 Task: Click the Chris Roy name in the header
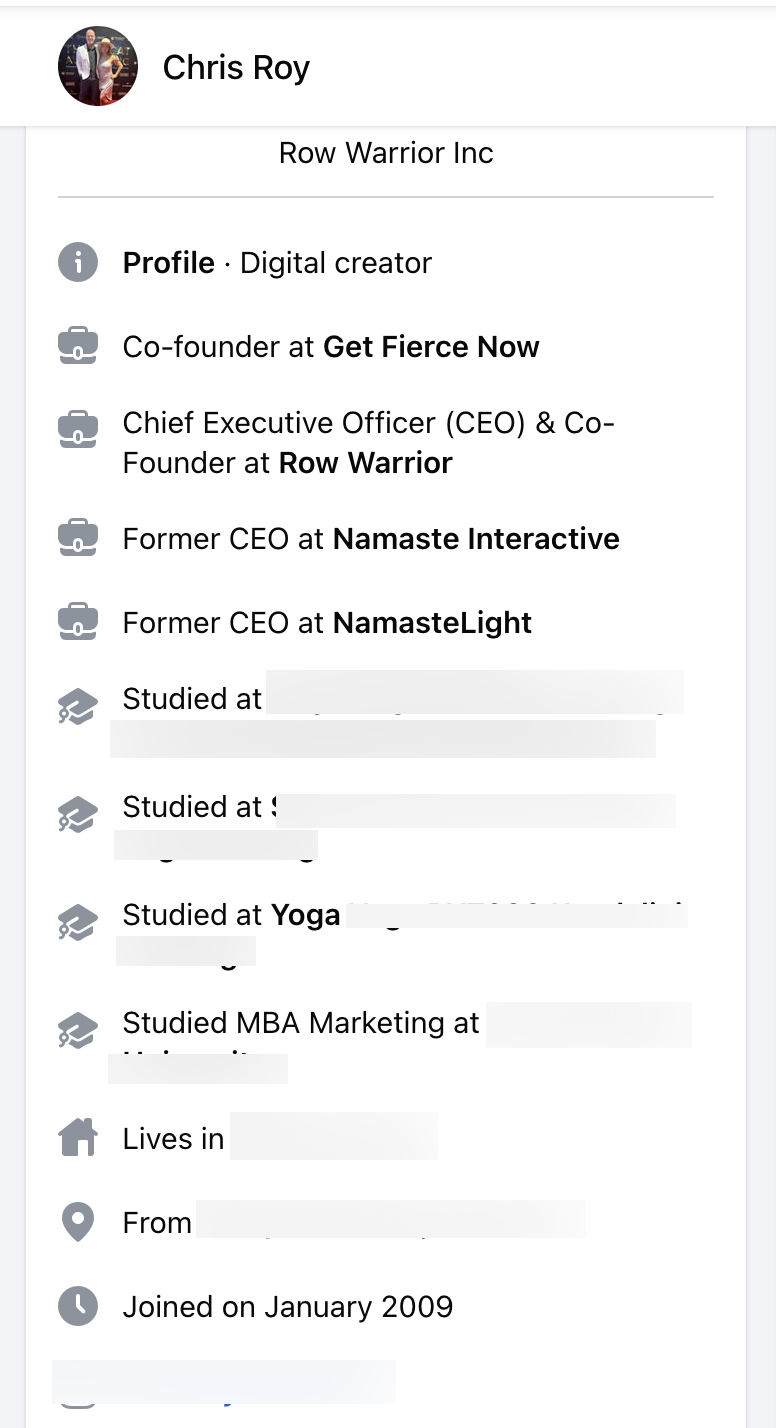click(x=236, y=66)
